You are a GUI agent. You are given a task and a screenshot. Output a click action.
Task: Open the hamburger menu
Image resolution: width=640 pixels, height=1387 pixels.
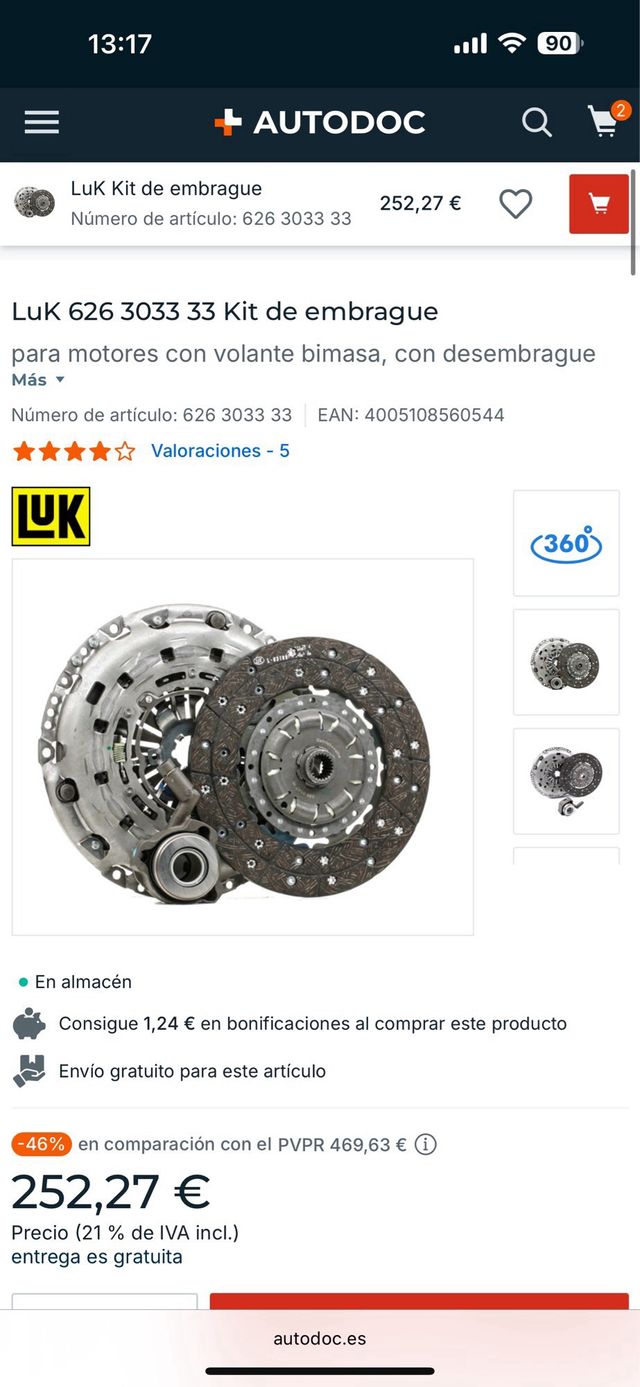(x=42, y=122)
